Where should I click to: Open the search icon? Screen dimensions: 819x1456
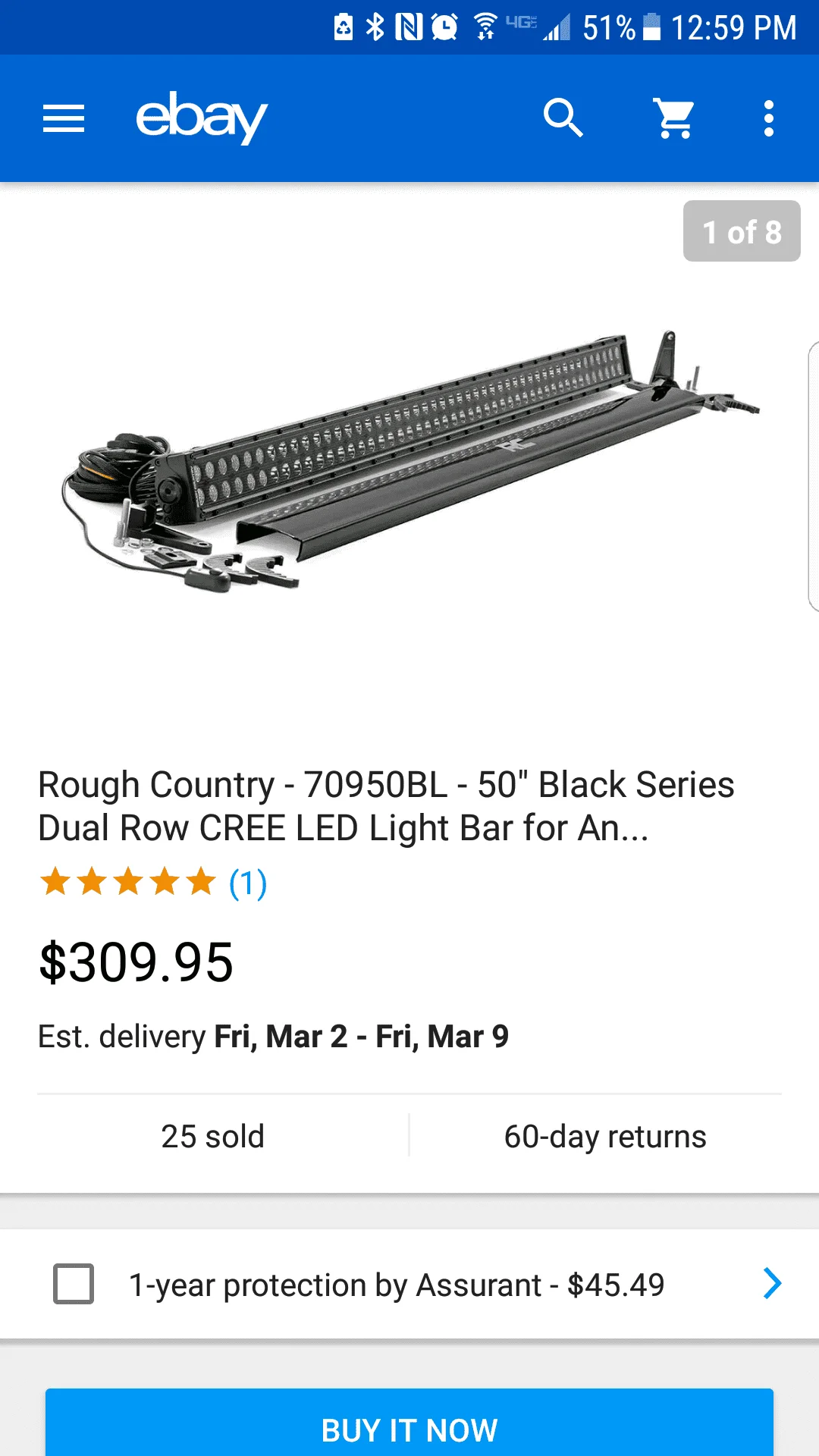point(563,118)
